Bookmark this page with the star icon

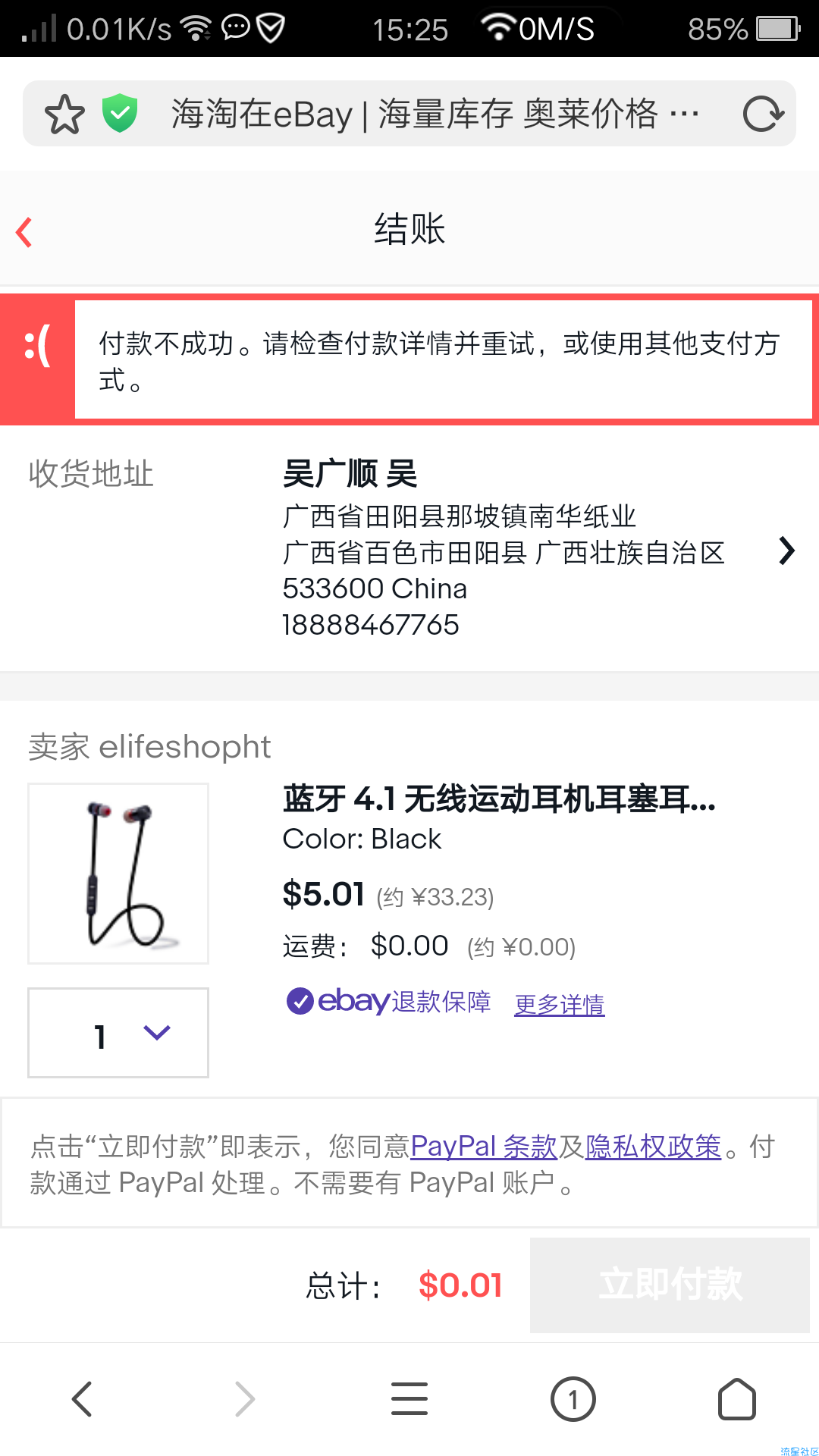click(64, 115)
